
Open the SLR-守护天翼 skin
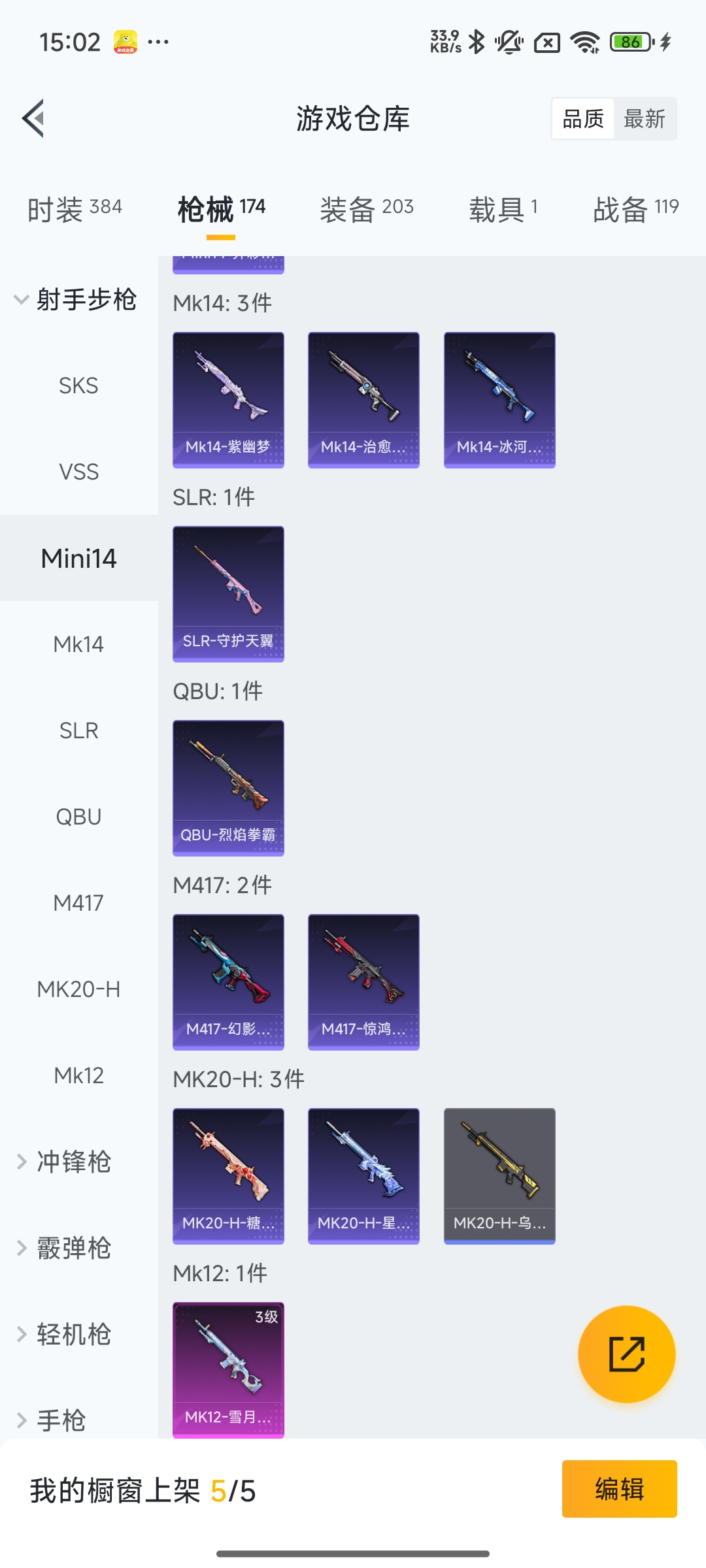pos(228,594)
